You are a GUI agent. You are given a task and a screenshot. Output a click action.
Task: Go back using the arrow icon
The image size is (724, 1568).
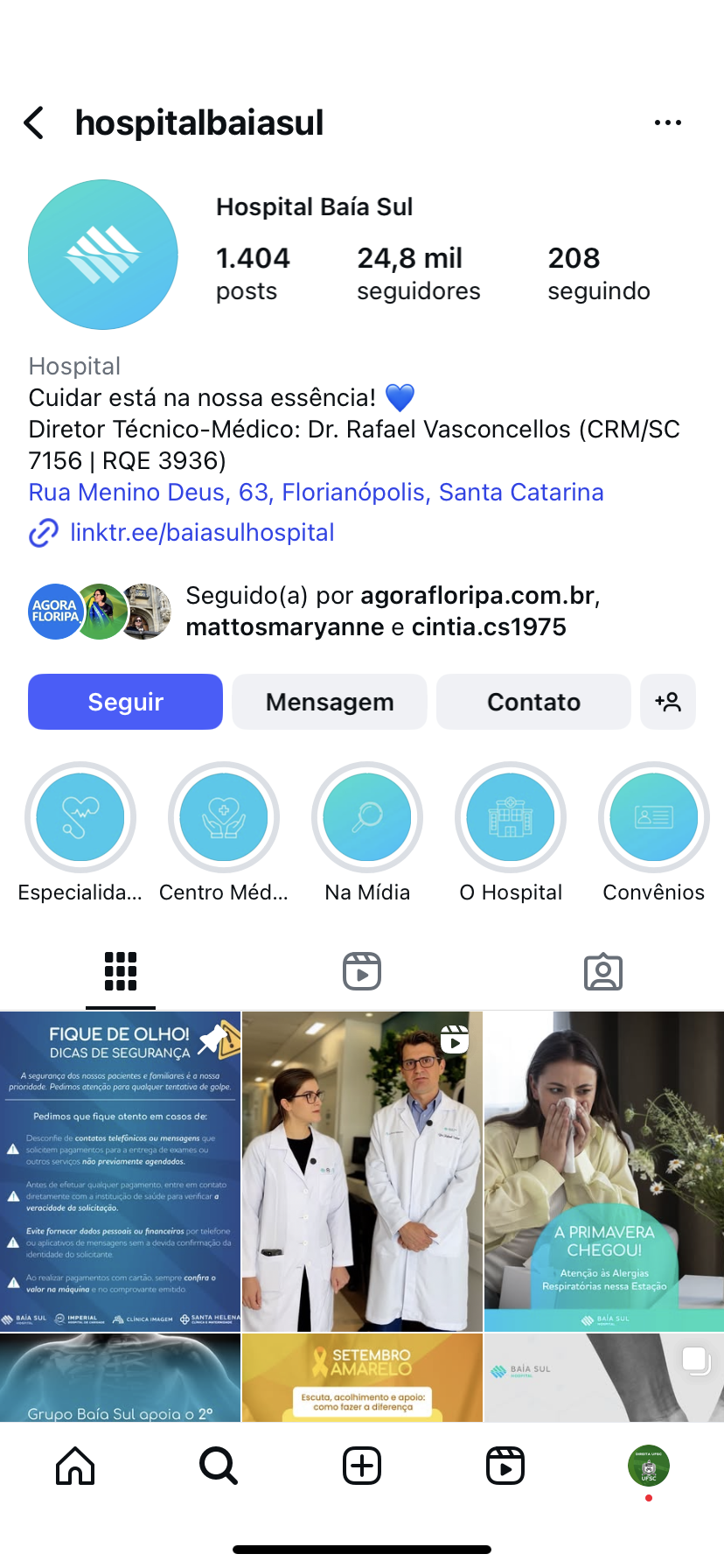point(34,123)
